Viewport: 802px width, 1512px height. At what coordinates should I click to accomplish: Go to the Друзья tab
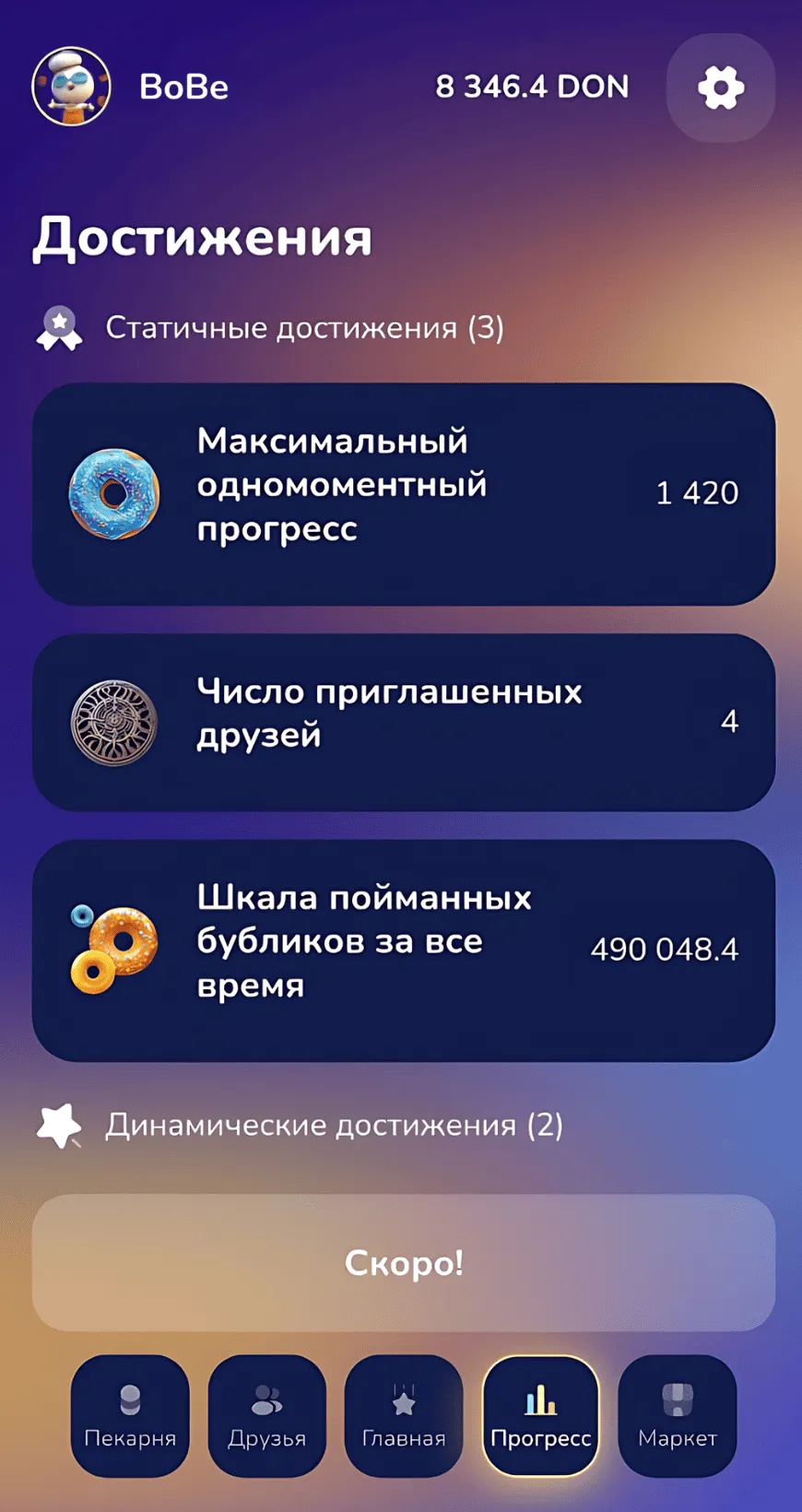pos(266,1415)
